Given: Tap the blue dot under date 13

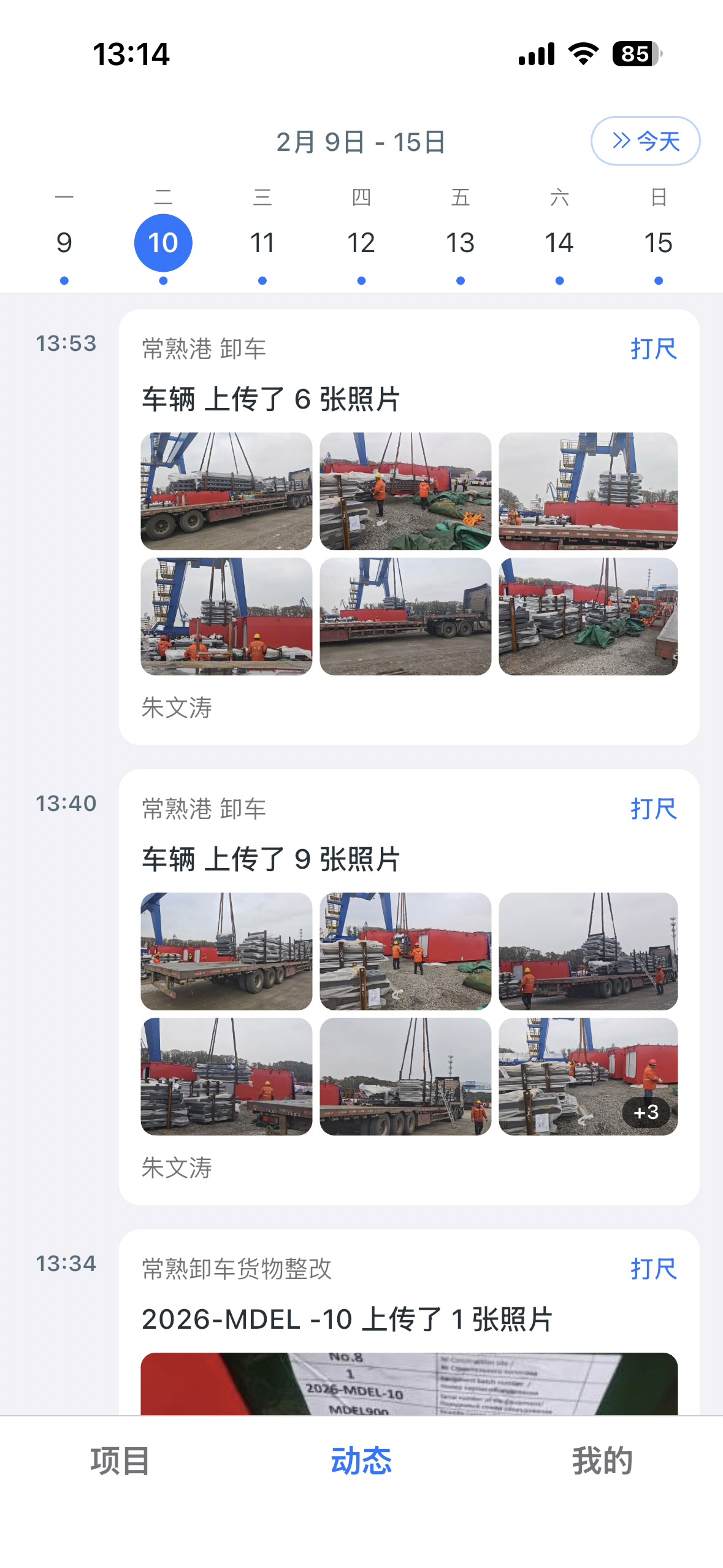Looking at the screenshot, I should click(461, 279).
